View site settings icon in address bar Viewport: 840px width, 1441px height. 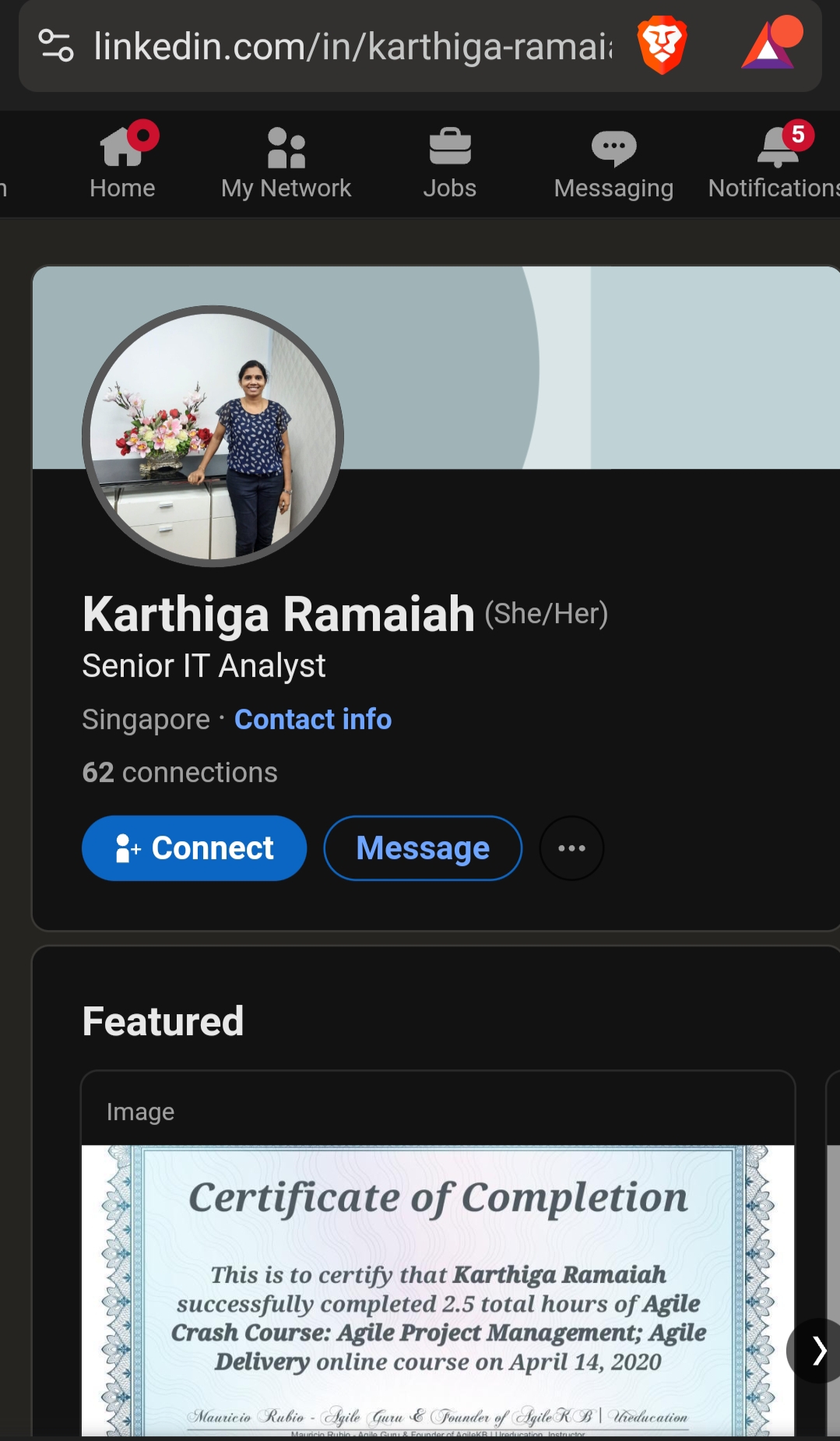(x=56, y=45)
